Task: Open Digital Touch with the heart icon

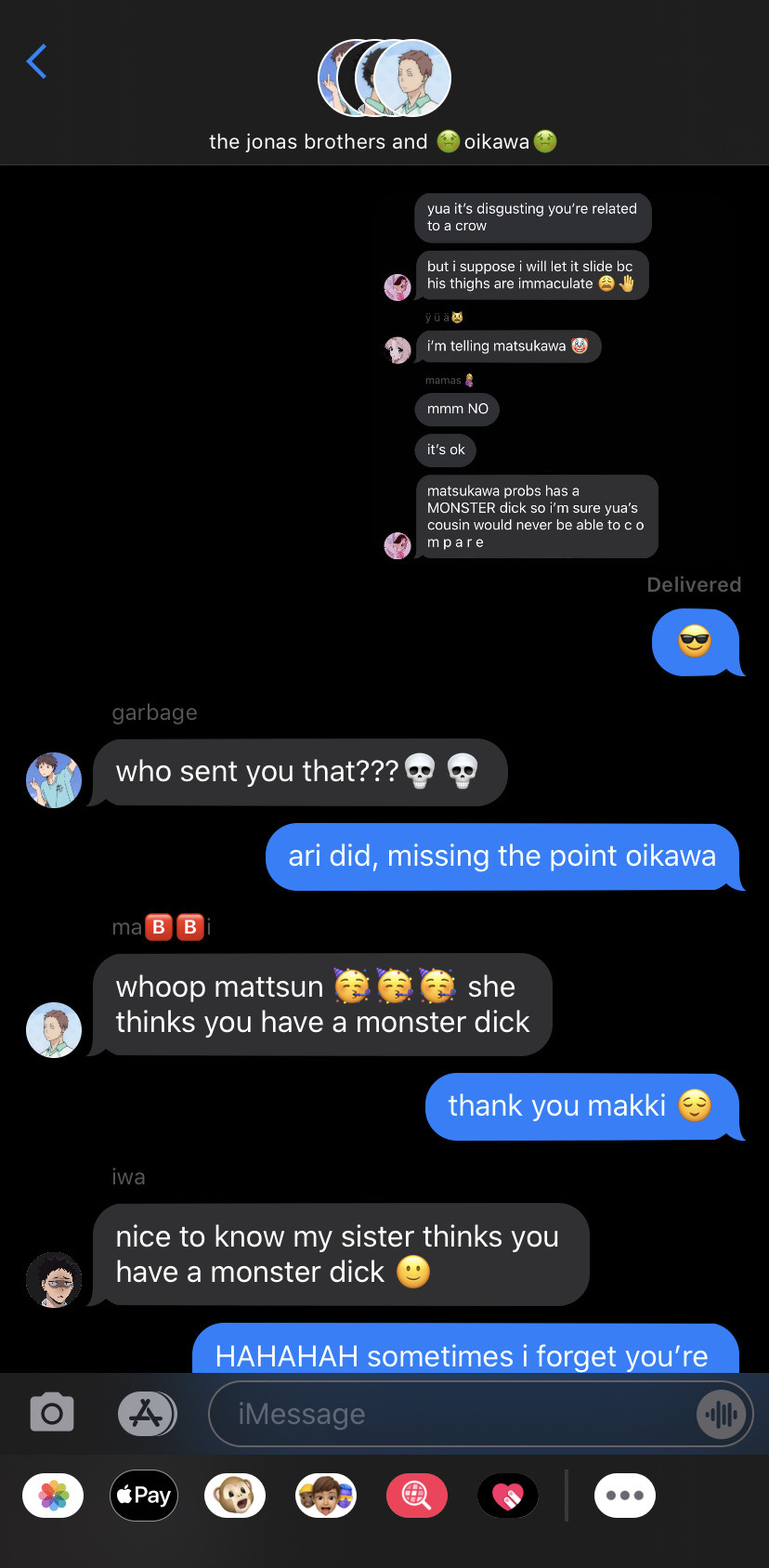Action: (508, 1496)
